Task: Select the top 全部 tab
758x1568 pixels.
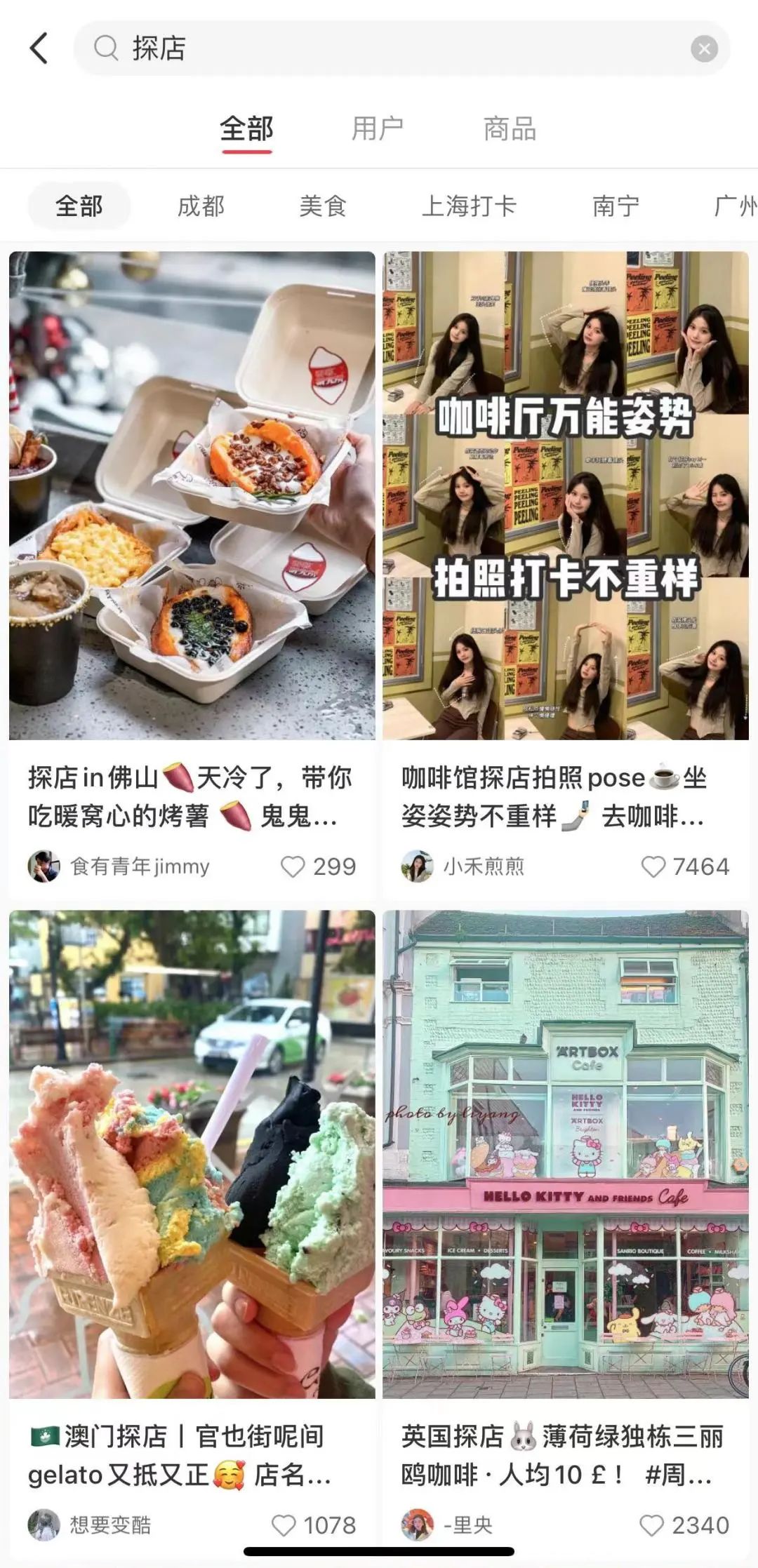Action: pyautogui.click(x=246, y=129)
